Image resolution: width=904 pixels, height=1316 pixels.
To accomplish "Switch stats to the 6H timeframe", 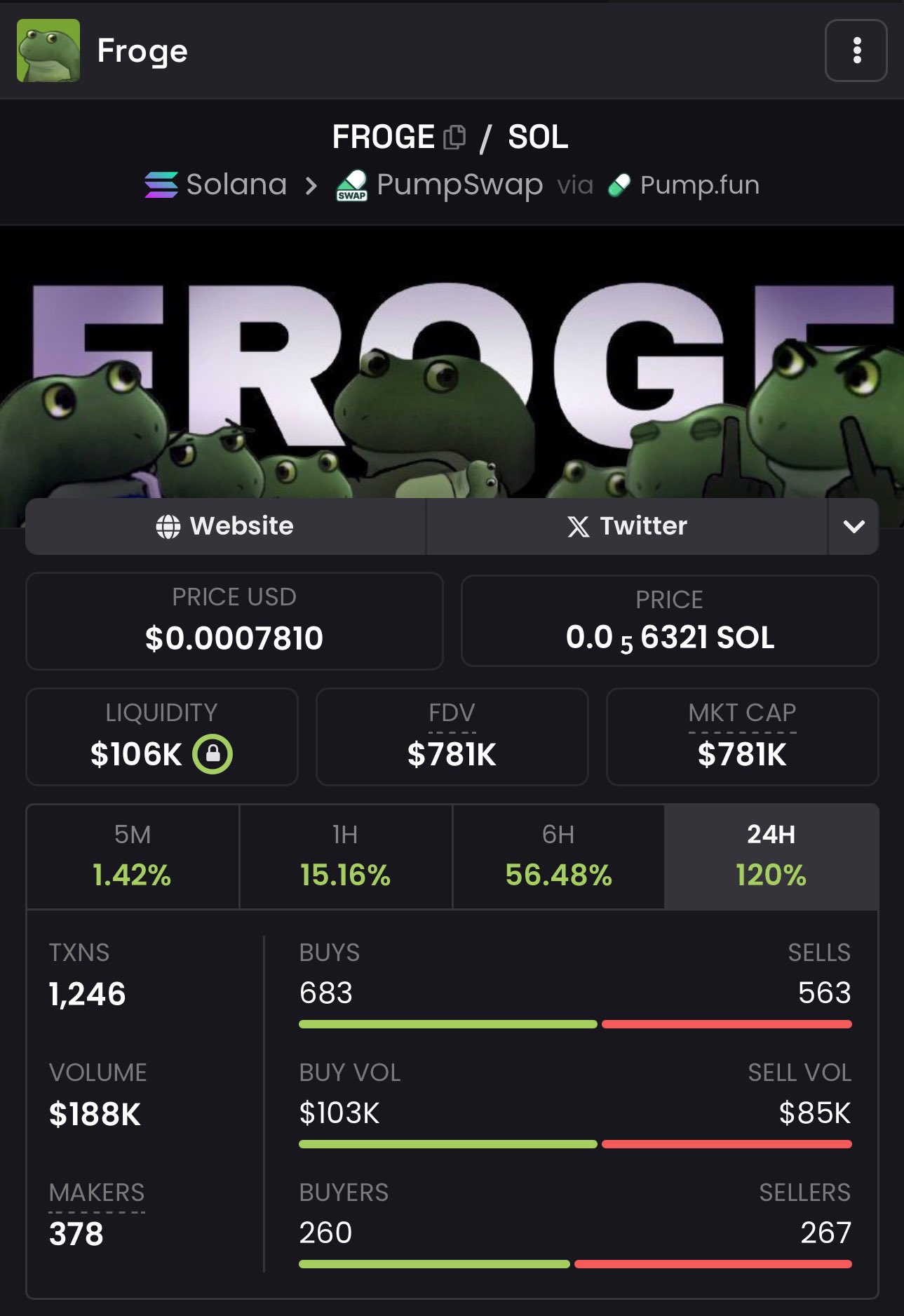I will [558, 856].
